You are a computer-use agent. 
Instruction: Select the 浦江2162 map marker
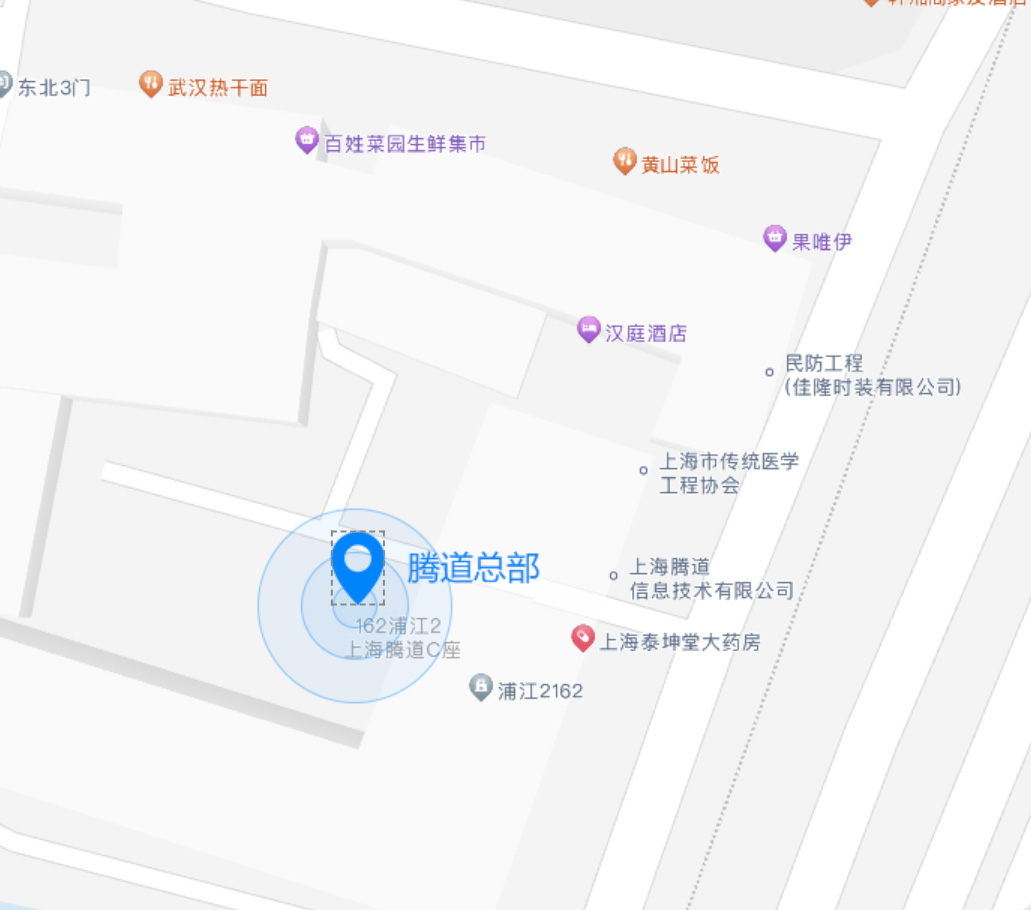(481, 687)
